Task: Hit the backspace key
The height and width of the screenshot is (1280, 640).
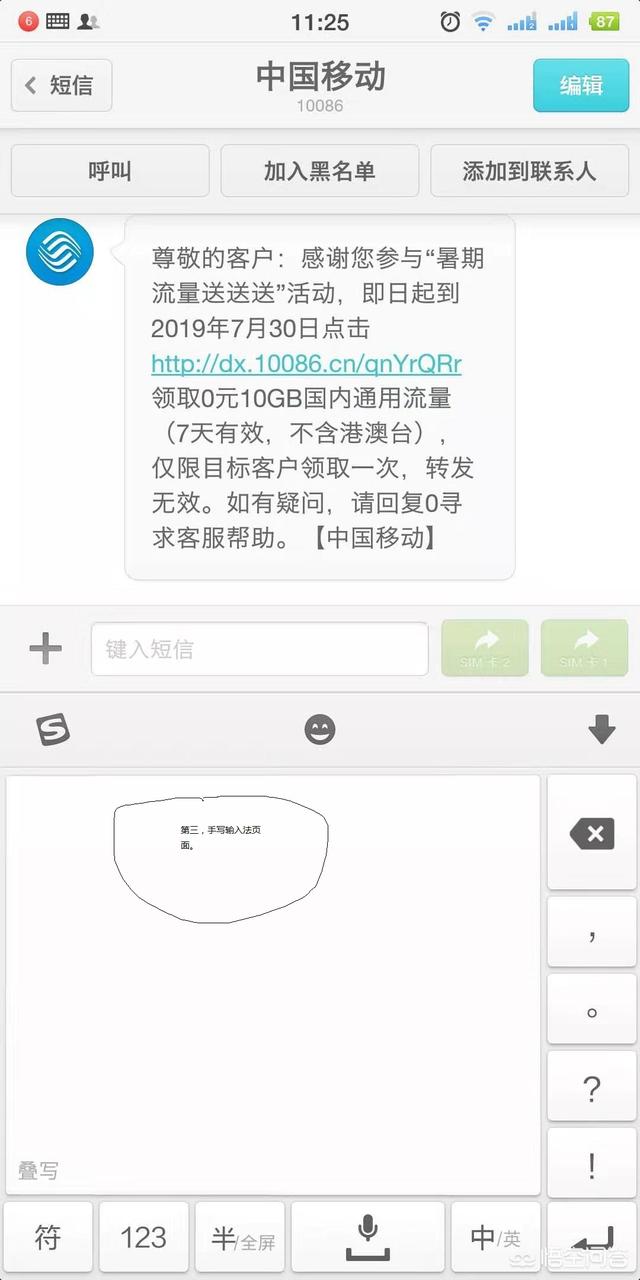Action: point(592,834)
